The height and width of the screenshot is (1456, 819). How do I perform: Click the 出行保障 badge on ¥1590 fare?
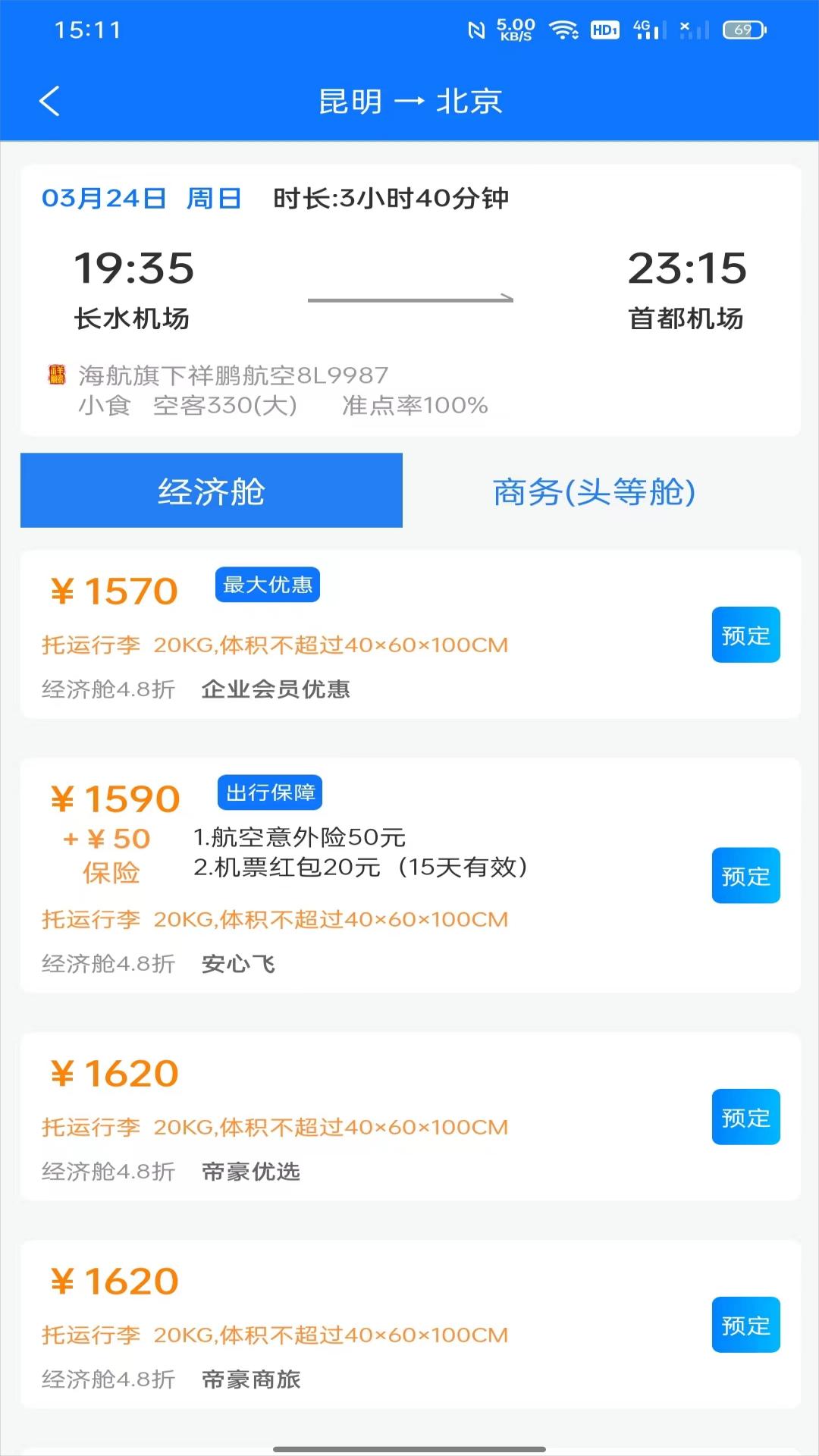click(x=269, y=792)
